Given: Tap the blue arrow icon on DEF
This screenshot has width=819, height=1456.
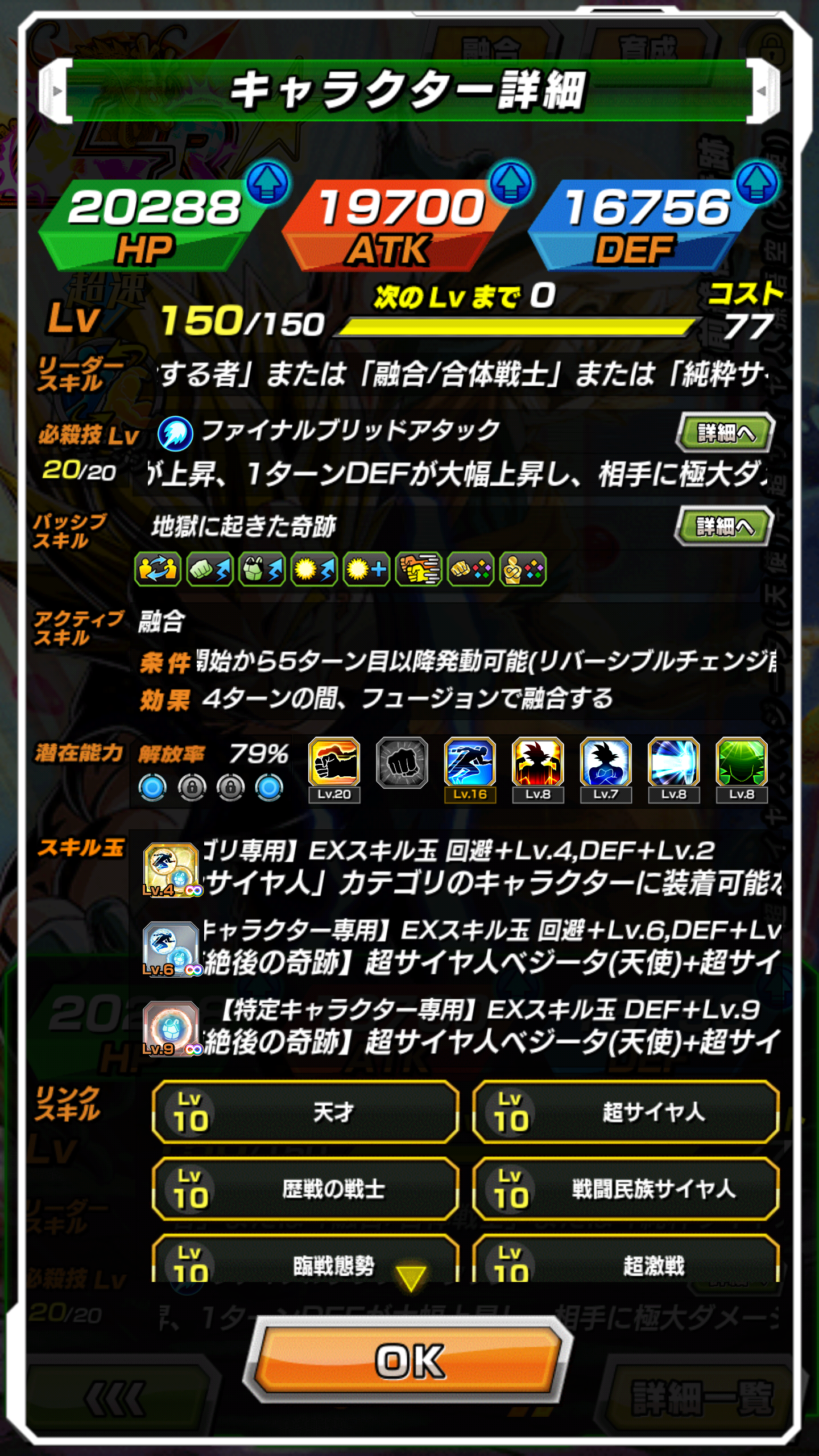Looking at the screenshot, I should pyautogui.click(x=756, y=182).
